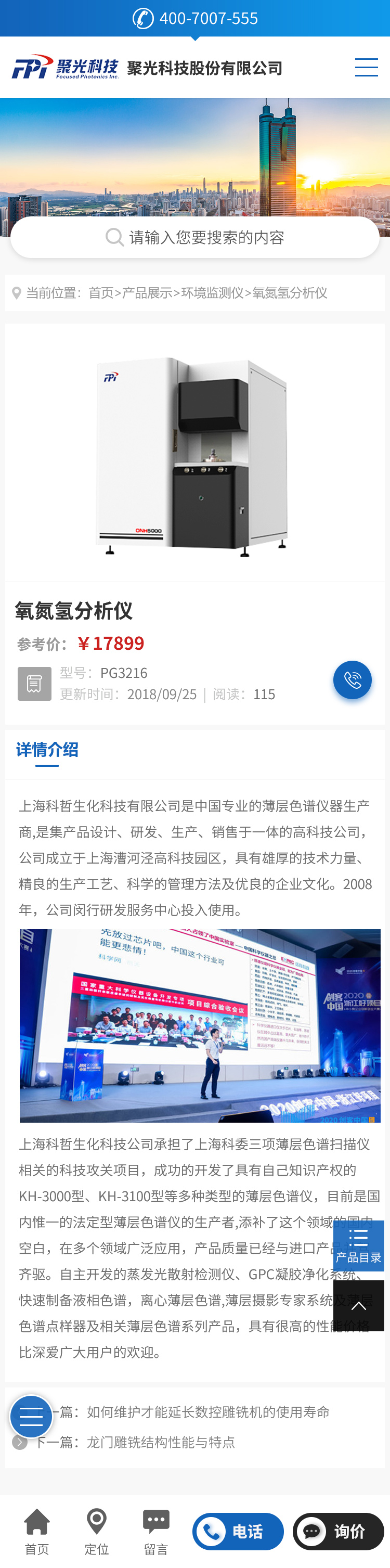Tap the blue phone call floating button
The width and height of the screenshot is (390, 1568).
coord(352,679)
